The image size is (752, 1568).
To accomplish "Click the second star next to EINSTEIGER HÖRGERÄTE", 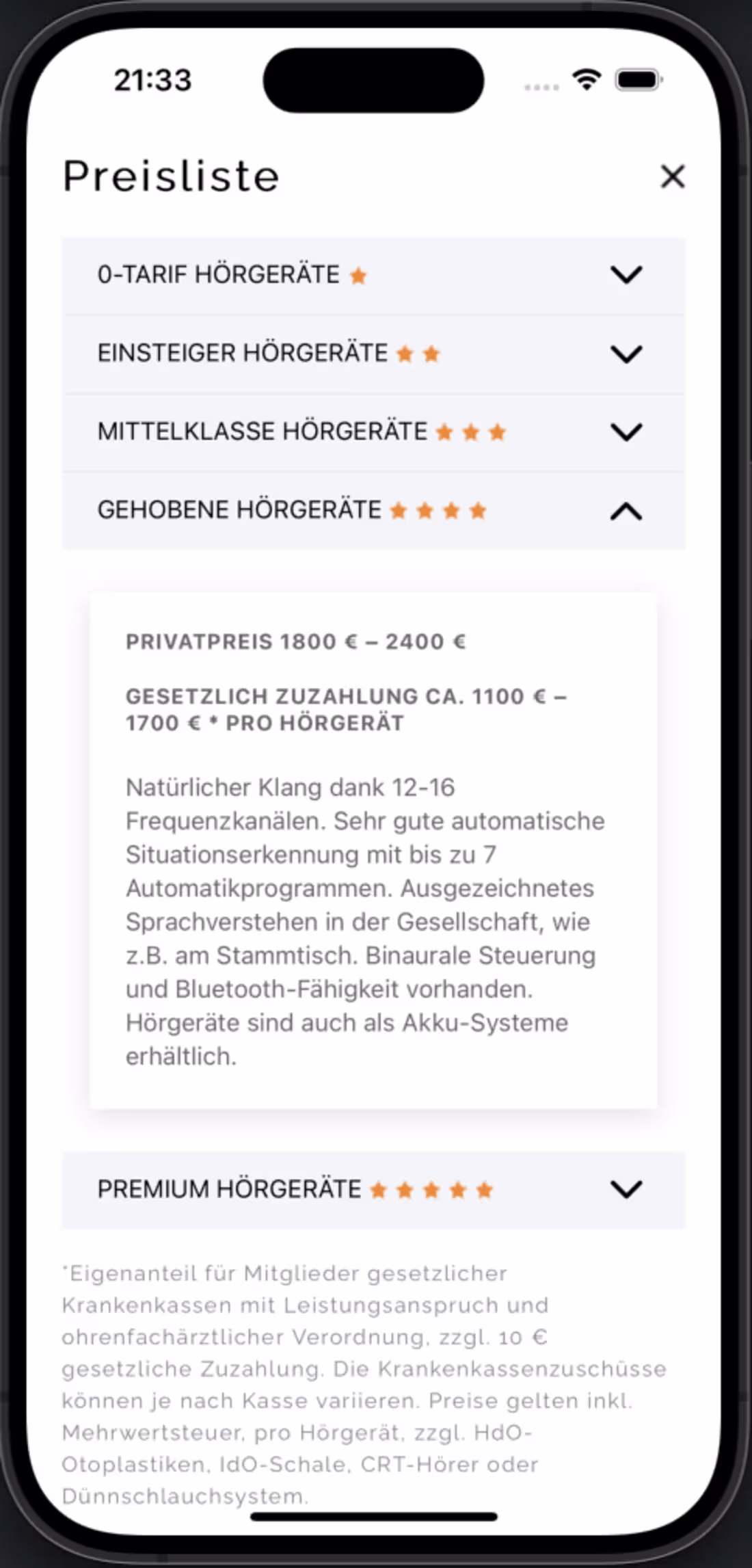I will pos(431,354).
